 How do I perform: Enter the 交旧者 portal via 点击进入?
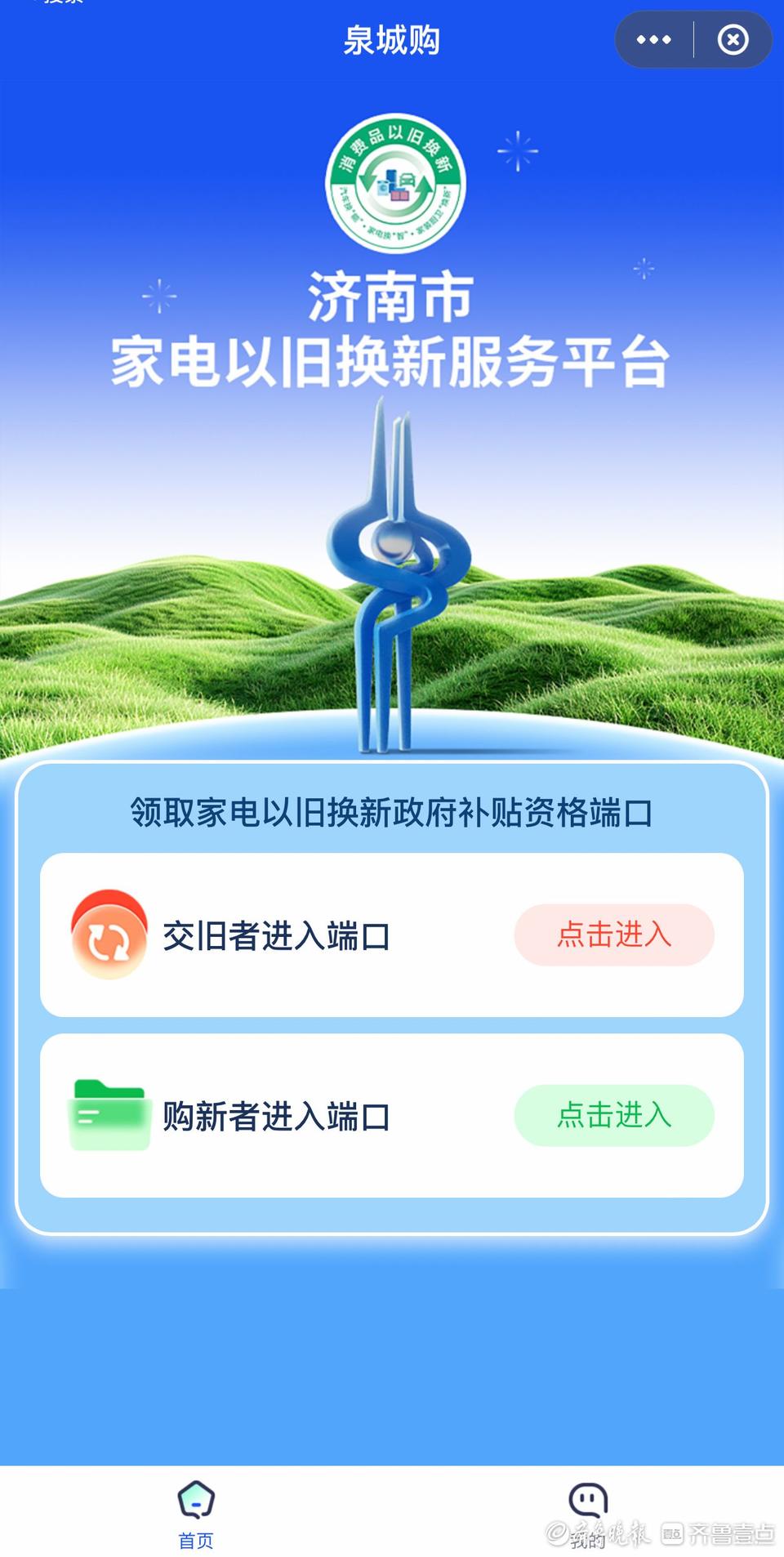point(614,935)
